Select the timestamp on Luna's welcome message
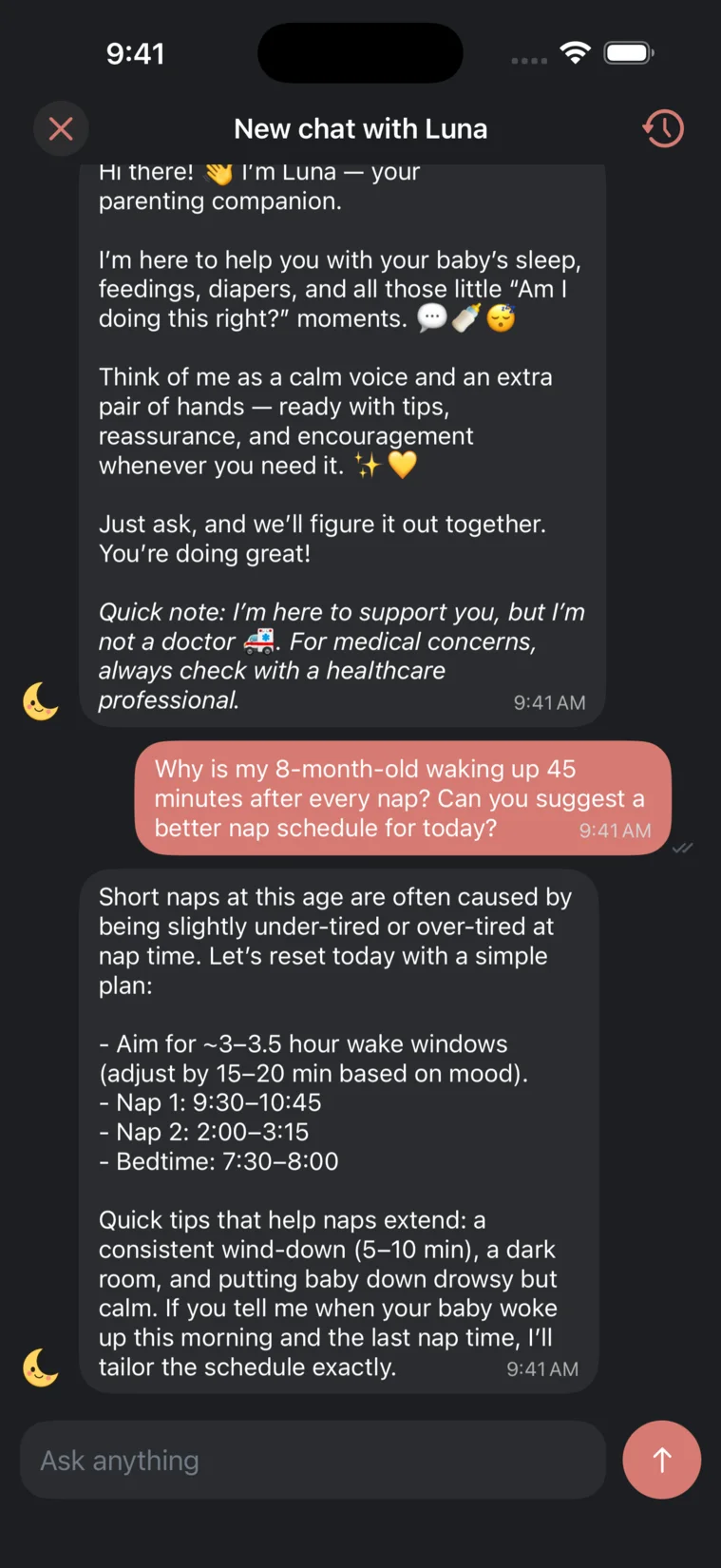This screenshot has width=721, height=1568. [549, 702]
